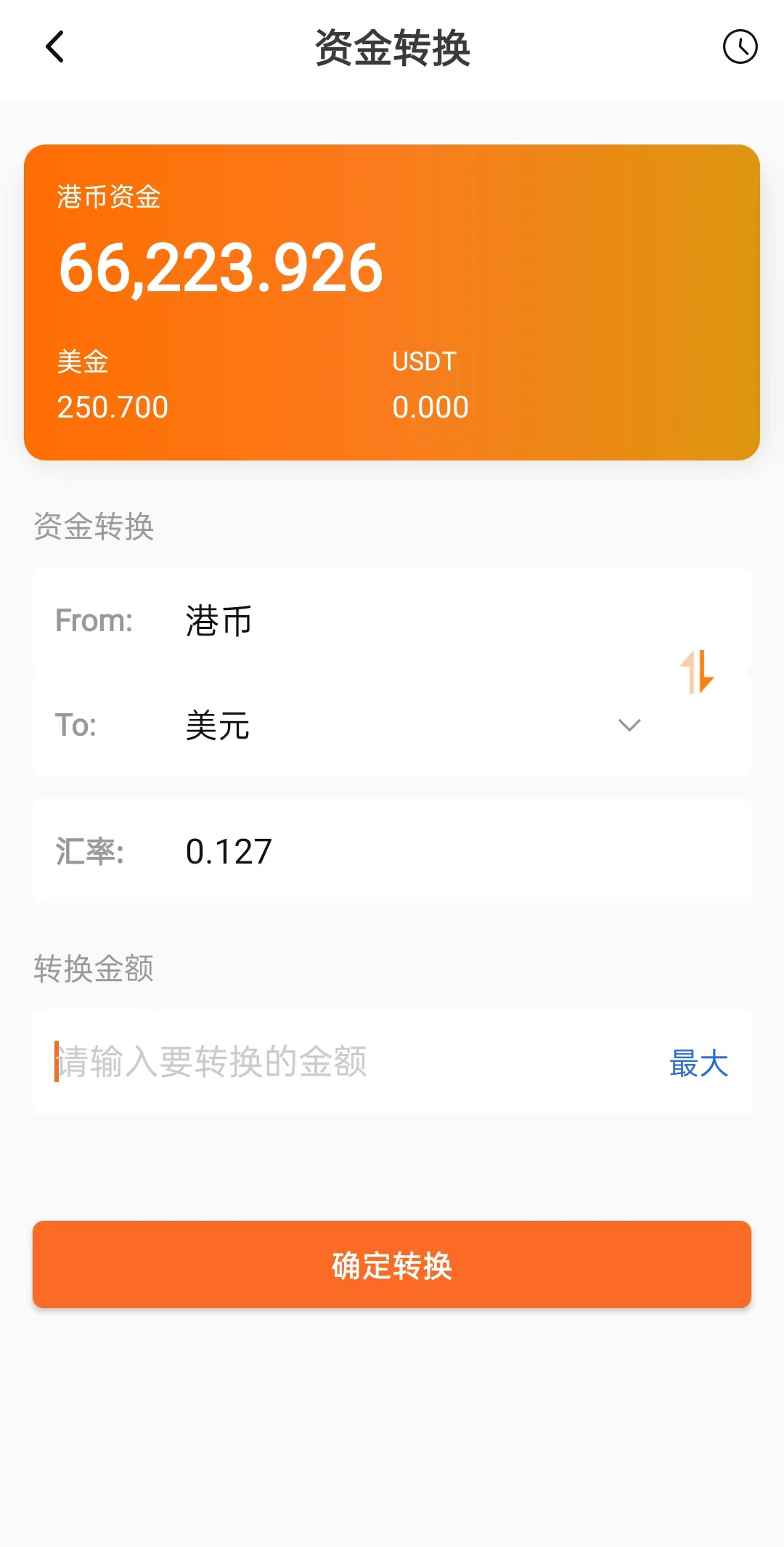The image size is (784, 1547).
Task: Confirm with the 确定转换 button
Action: coord(392,1264)
